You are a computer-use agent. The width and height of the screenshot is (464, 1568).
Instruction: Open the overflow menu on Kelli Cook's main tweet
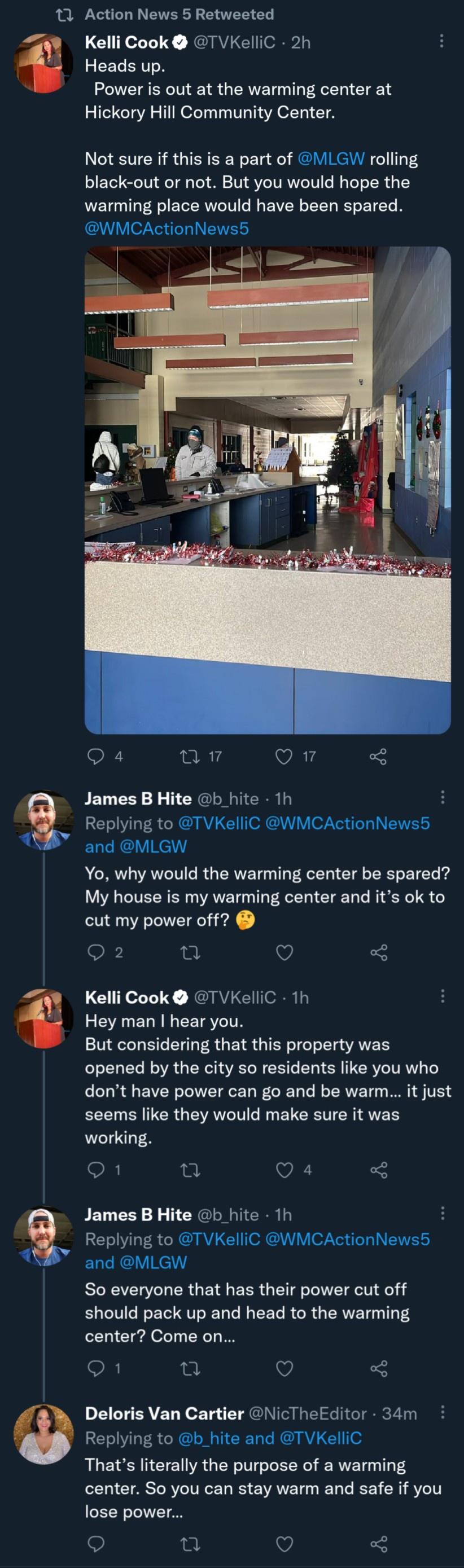pos(441,41)
